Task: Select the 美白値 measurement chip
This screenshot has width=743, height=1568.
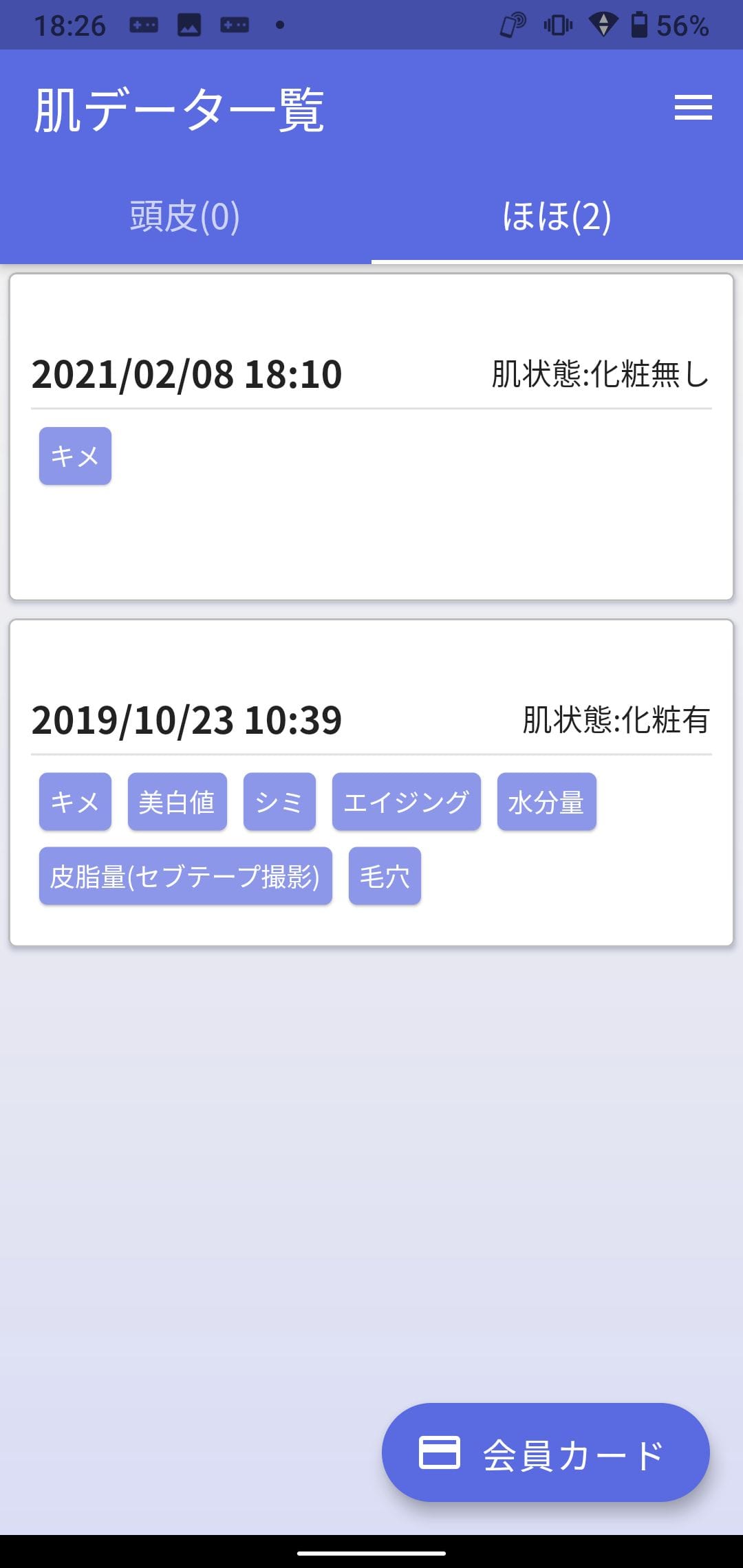Action: (x=177, y=801)
